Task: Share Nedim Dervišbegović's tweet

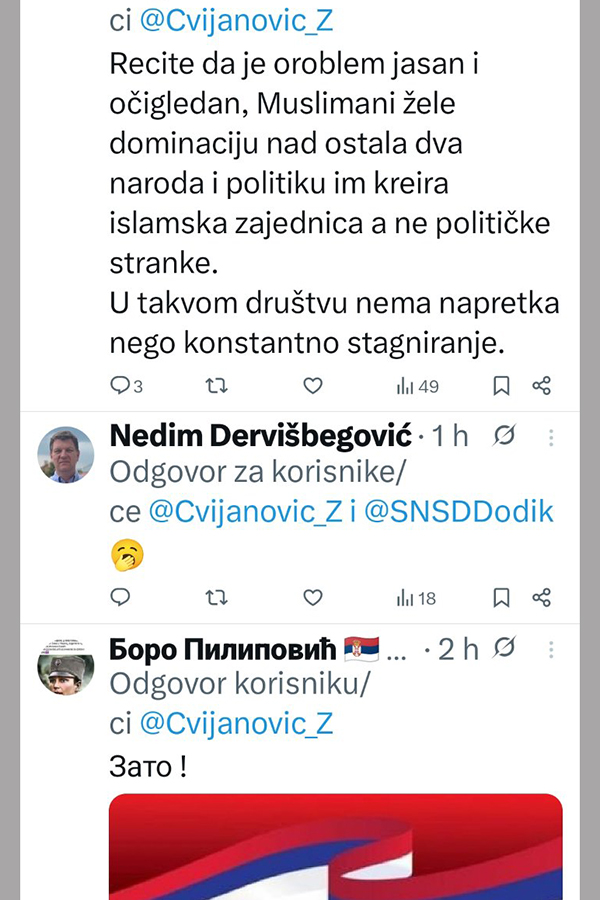Action: 541,598
